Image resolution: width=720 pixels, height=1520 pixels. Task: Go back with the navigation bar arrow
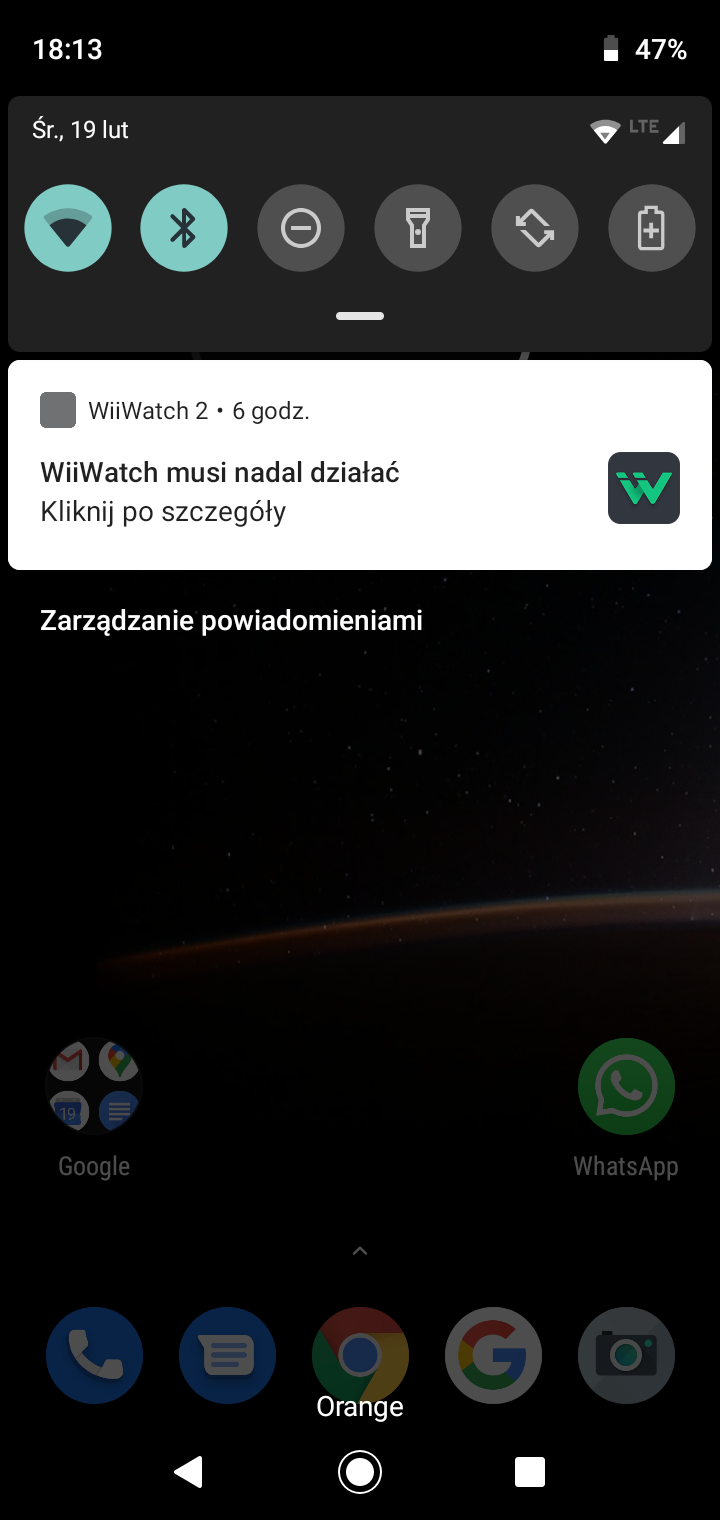188,1472
